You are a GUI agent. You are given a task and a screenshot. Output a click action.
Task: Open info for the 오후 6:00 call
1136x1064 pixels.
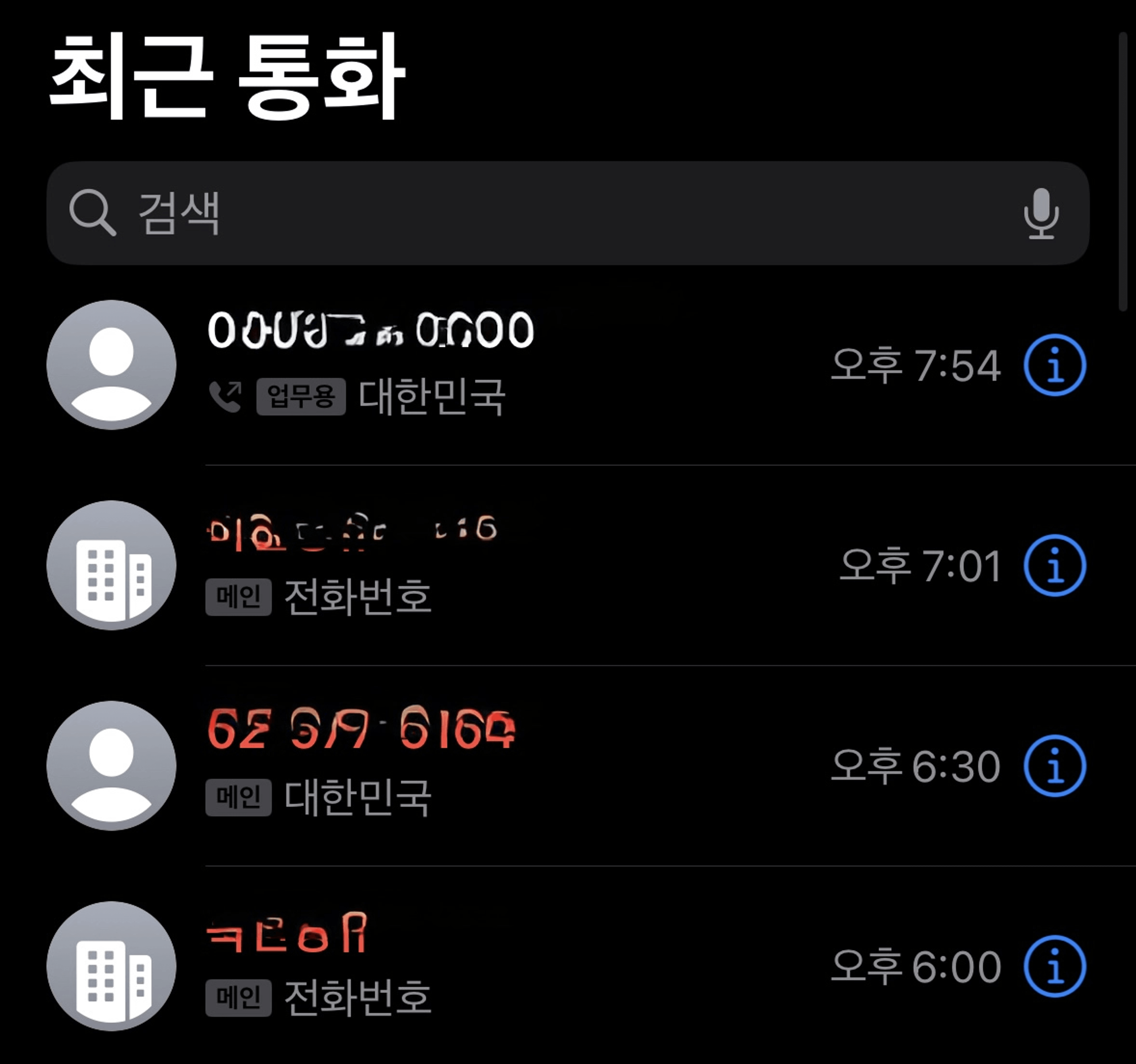pos(1054,966)
